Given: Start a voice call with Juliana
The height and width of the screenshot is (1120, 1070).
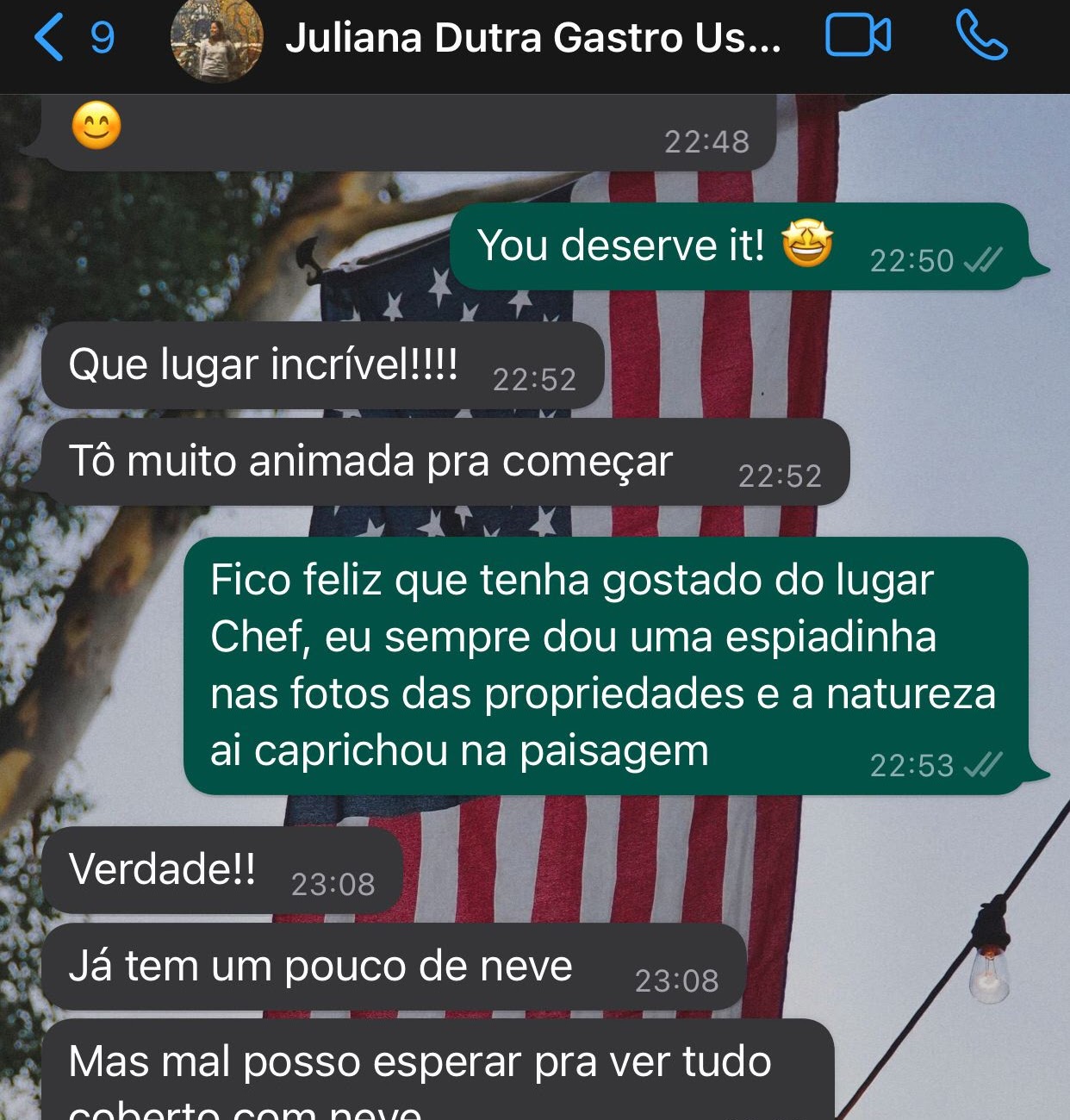Looking at the screenshot, I should pyautogui.click(x=980, y=36).
